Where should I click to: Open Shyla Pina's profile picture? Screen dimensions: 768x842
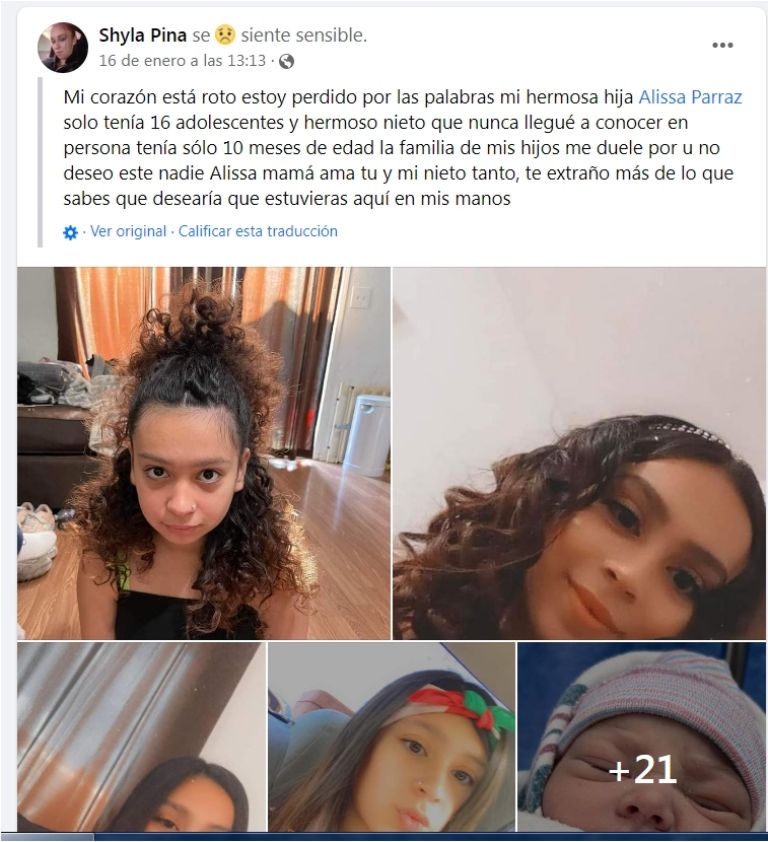(x=63, y=47)
